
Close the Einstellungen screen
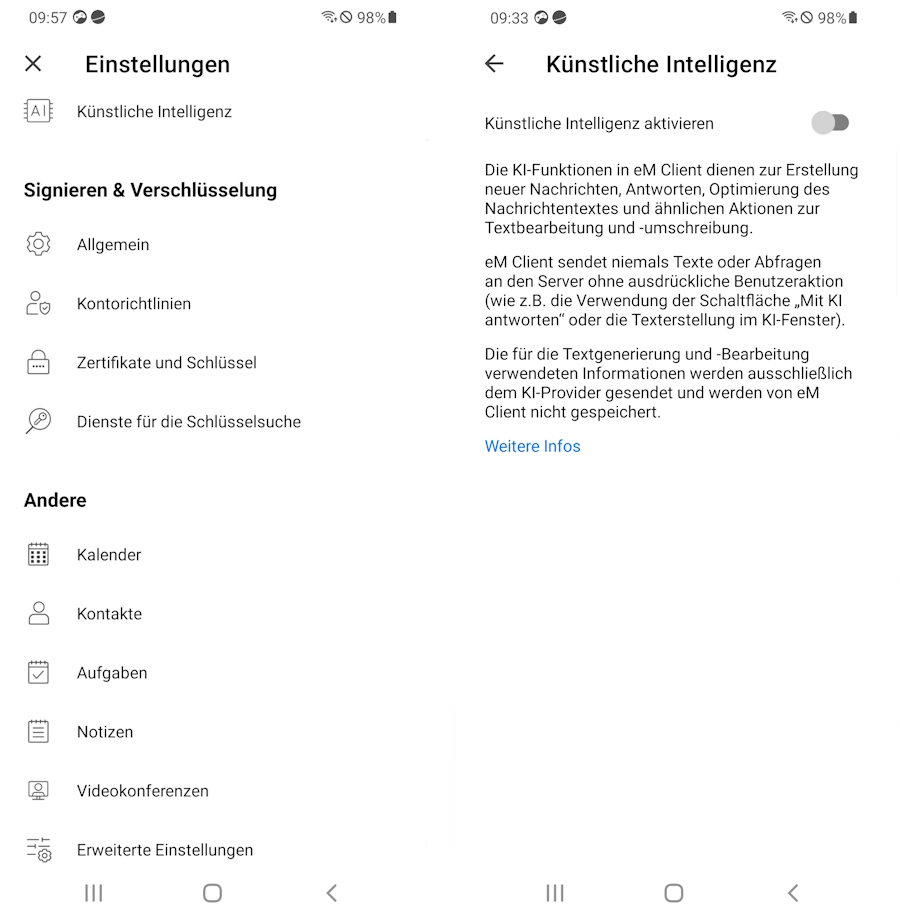[x=33, y=64]
